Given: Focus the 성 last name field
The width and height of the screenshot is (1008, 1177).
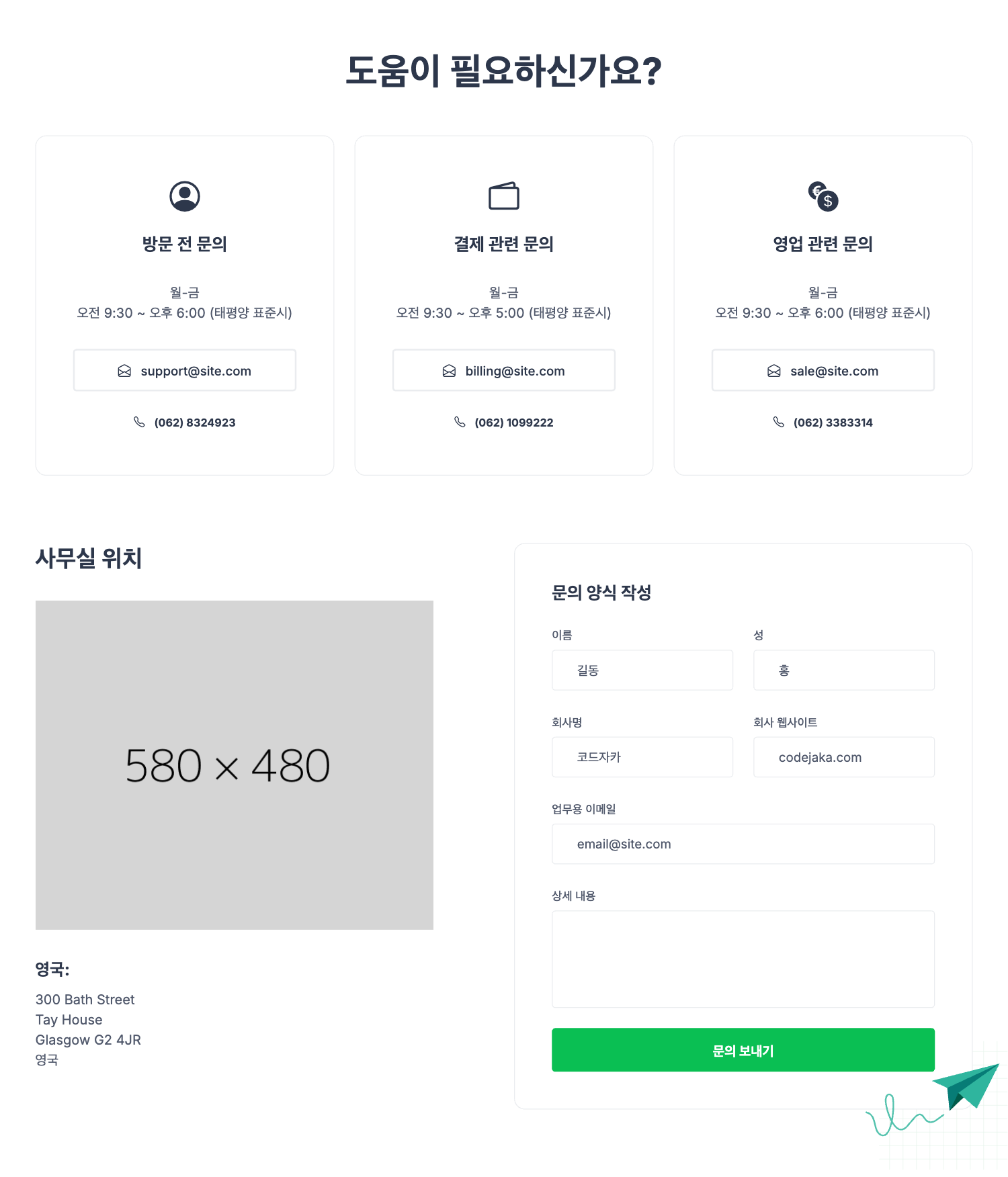Looking at the screenshot, I should click(x=843, y=670).
